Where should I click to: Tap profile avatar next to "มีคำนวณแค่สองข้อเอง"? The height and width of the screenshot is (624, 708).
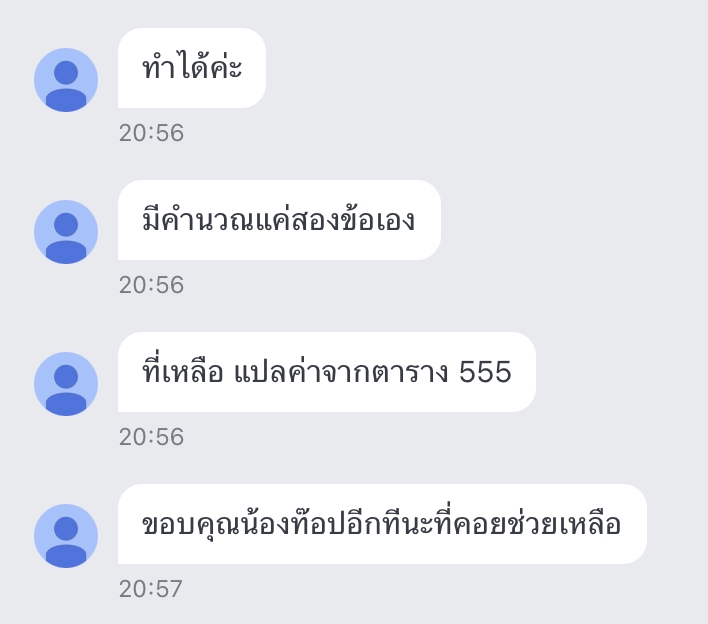pos(66,232)
